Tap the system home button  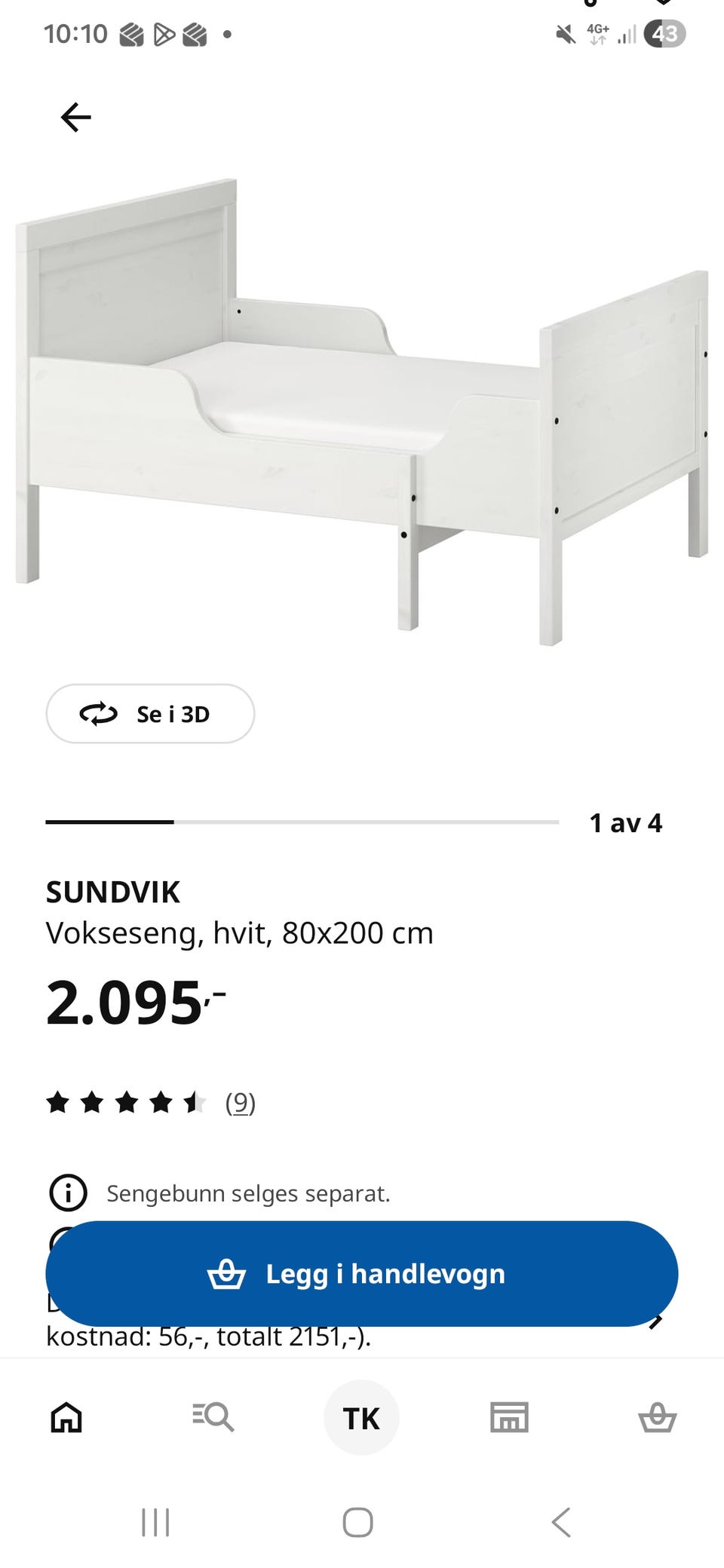358,1522
